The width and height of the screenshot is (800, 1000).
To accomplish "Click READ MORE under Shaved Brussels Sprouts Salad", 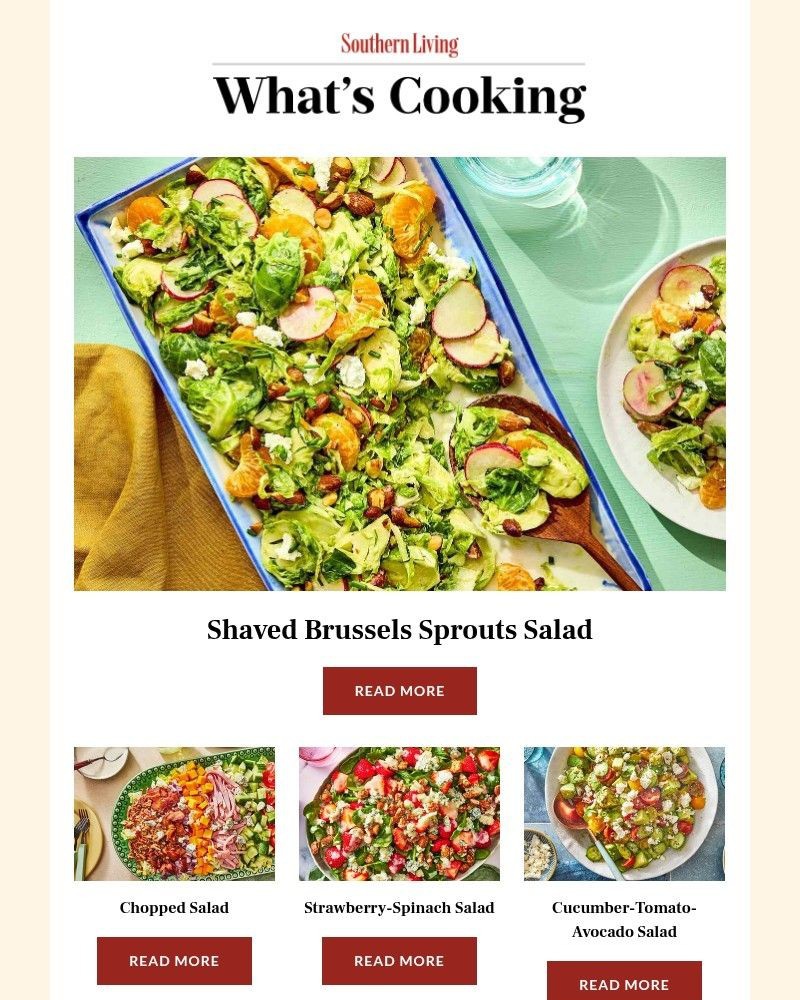I will (x=400, y=690).
